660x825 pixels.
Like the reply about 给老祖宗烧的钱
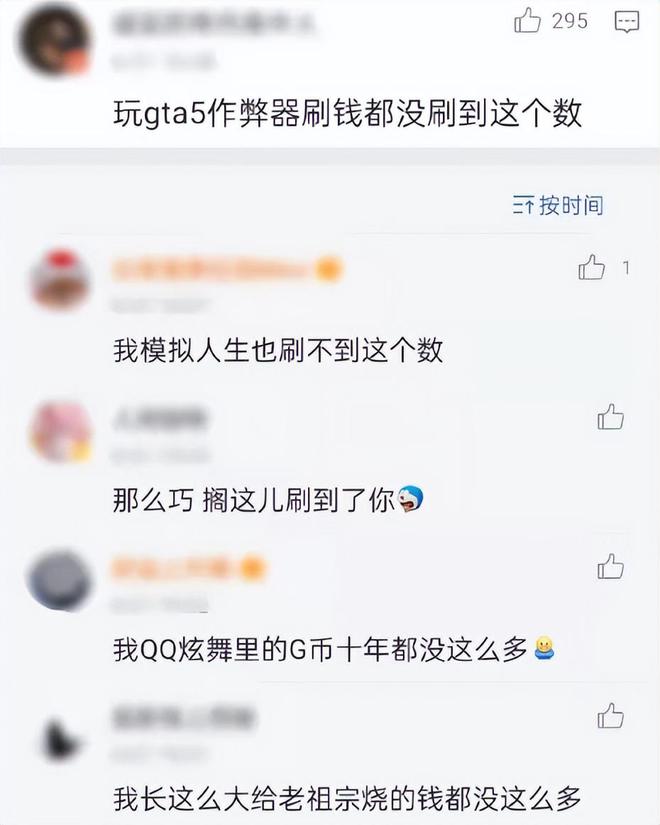(611, 716)
